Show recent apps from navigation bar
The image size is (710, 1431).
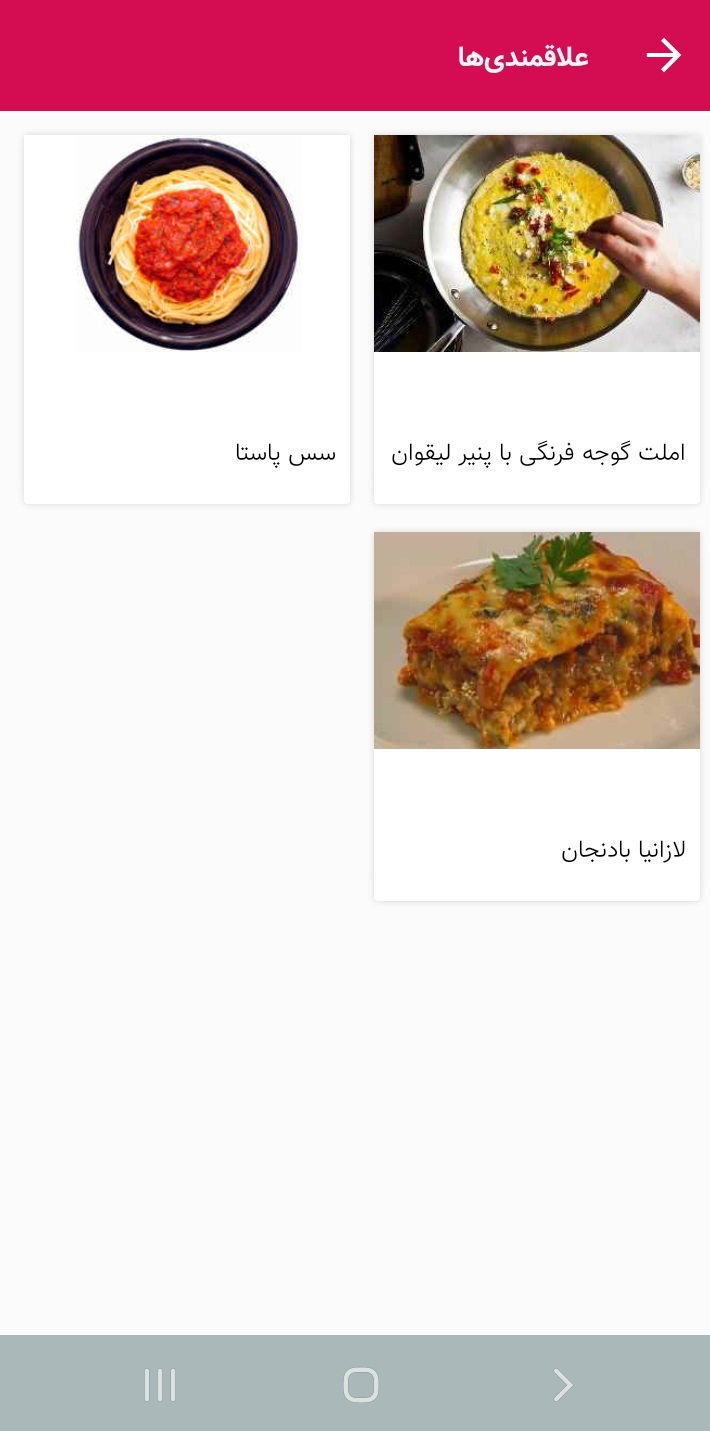coord(160,1385)
